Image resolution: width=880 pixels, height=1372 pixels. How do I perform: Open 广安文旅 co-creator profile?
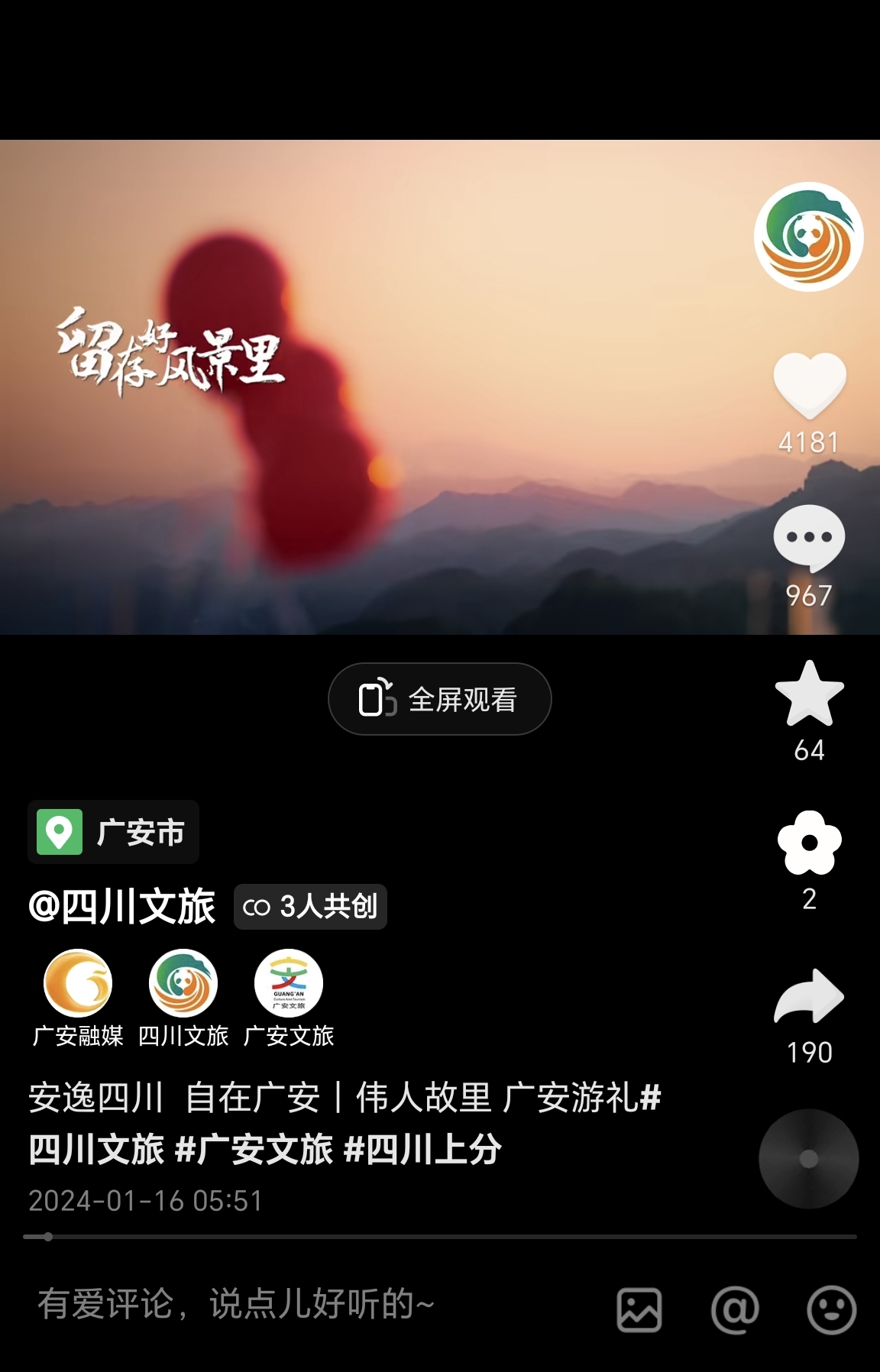click(x=289, y=984)
